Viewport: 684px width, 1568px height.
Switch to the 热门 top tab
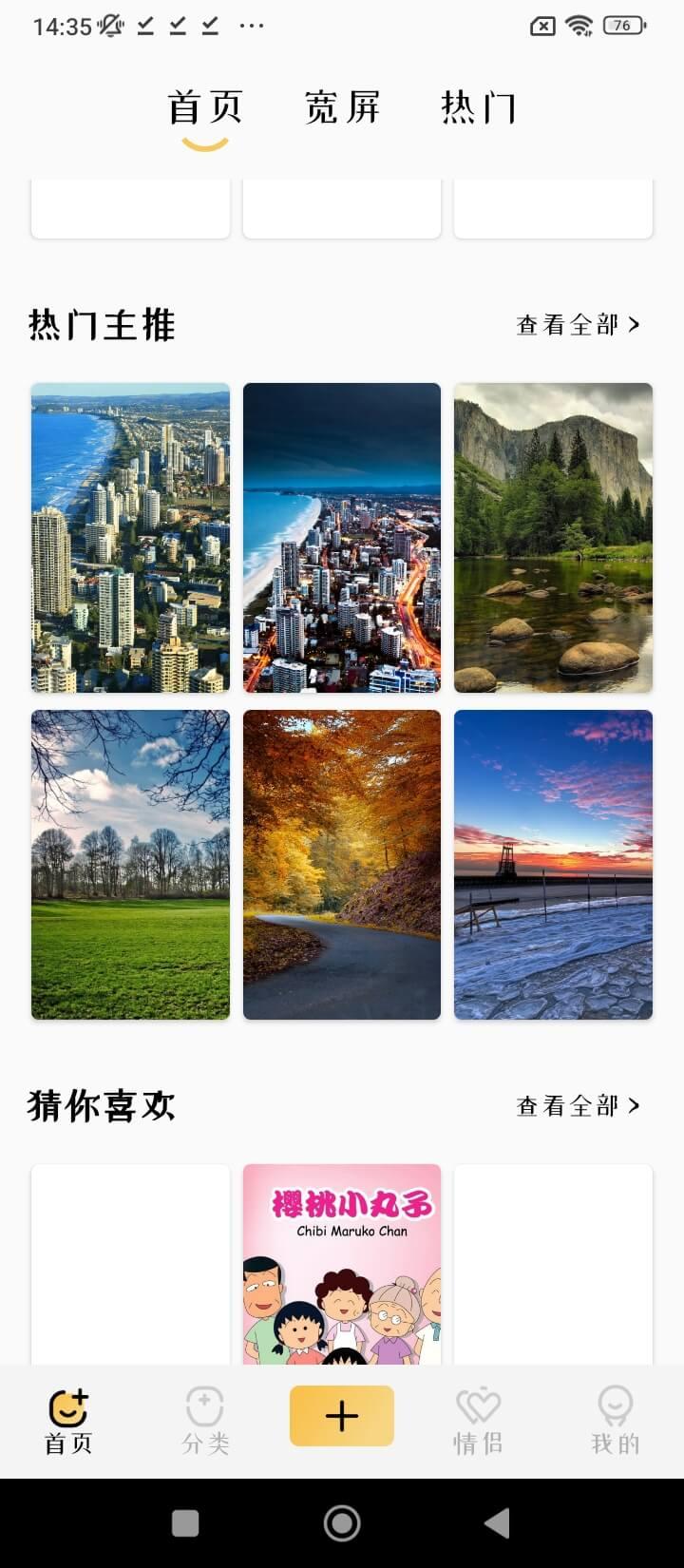pos(478,108)
